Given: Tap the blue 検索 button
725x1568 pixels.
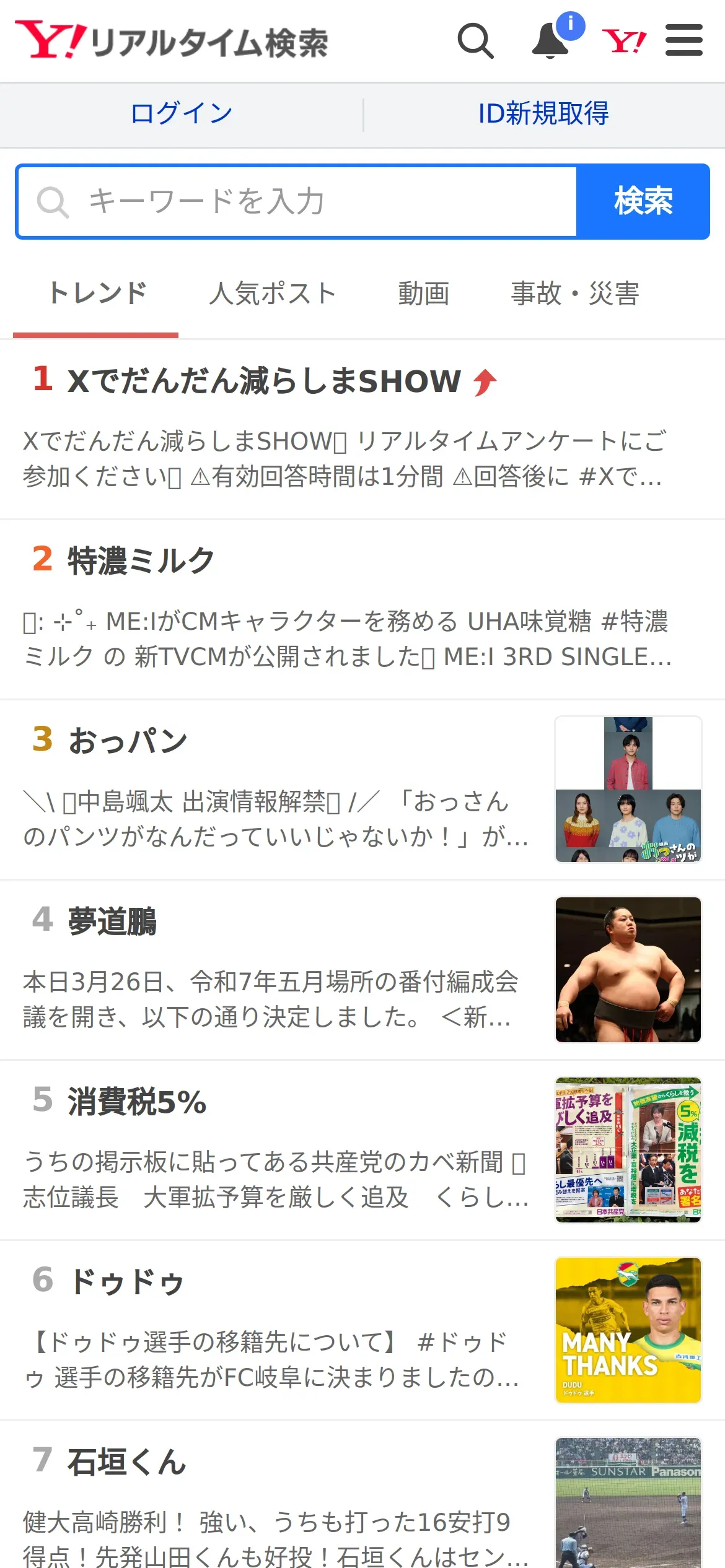Looking at the screenshot, I should point(643,201).
